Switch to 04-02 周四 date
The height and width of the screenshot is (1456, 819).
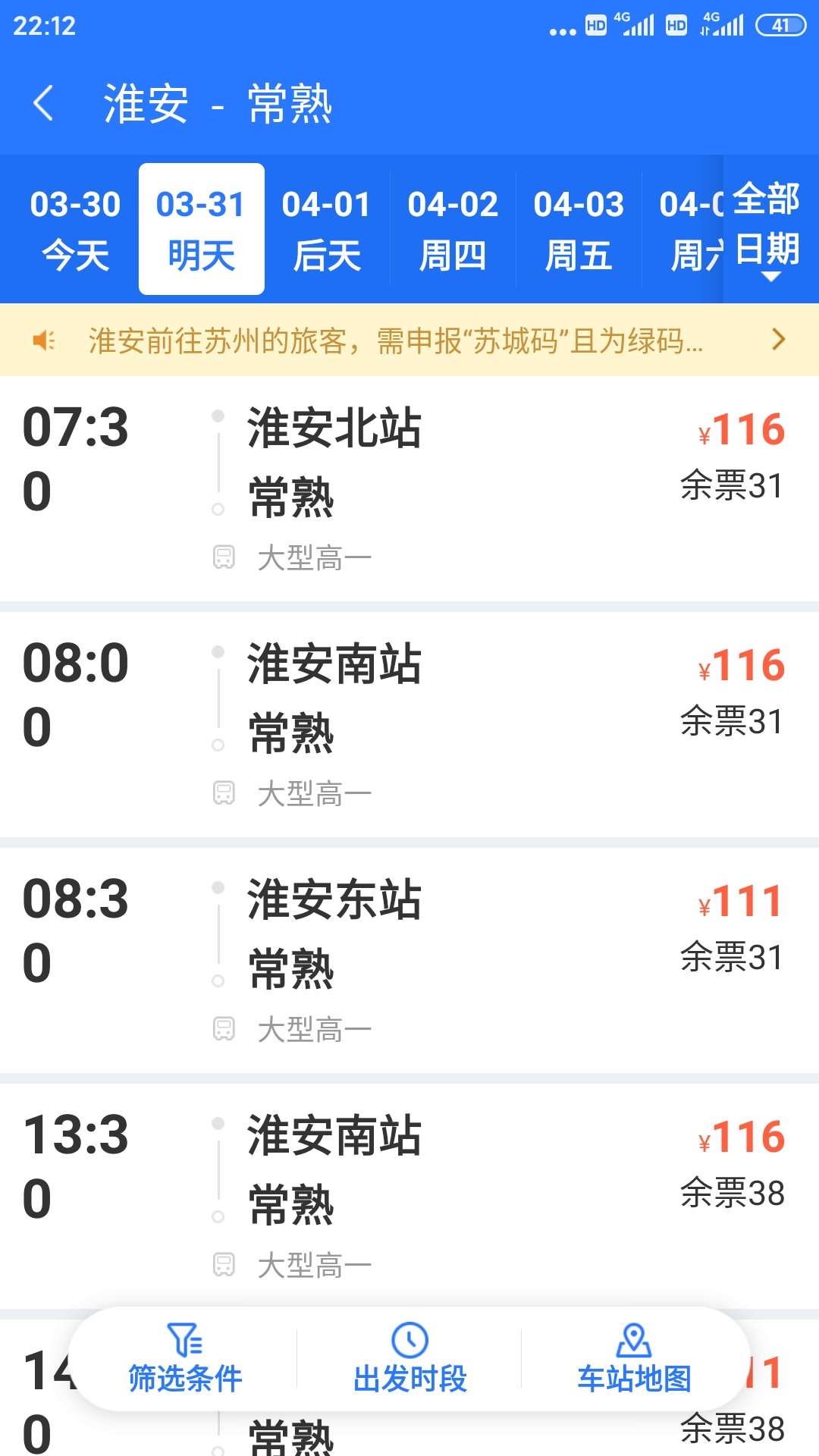[453, 229]
